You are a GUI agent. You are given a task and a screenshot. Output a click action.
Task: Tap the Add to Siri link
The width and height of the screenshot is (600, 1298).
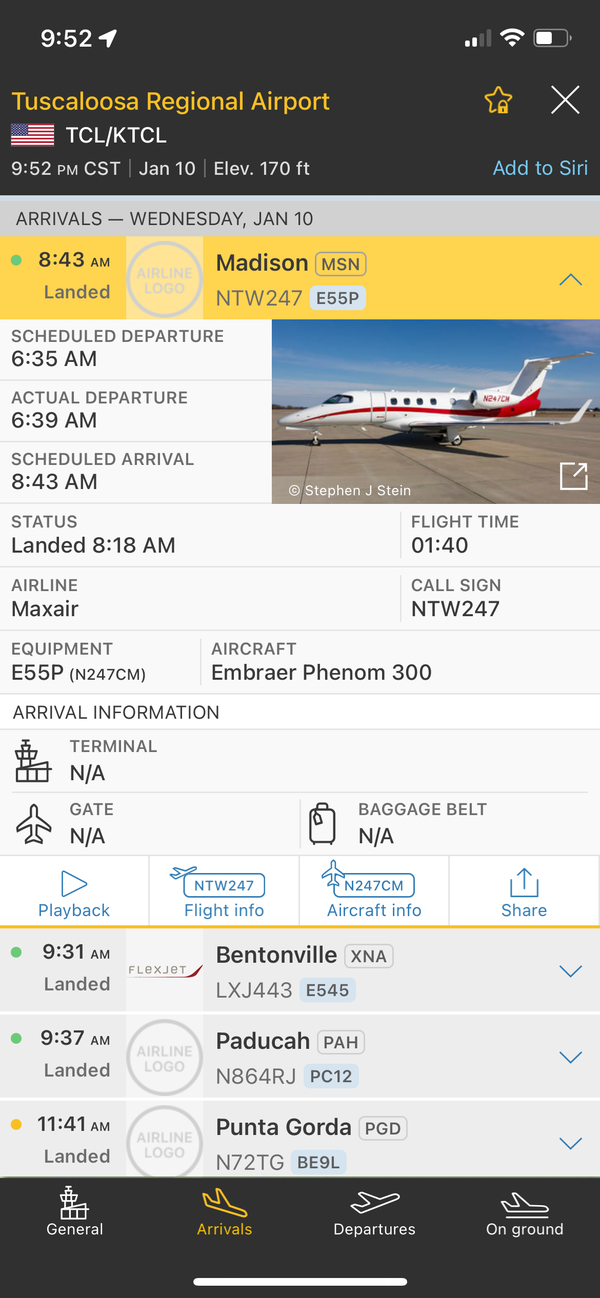(x=540, y=168)
